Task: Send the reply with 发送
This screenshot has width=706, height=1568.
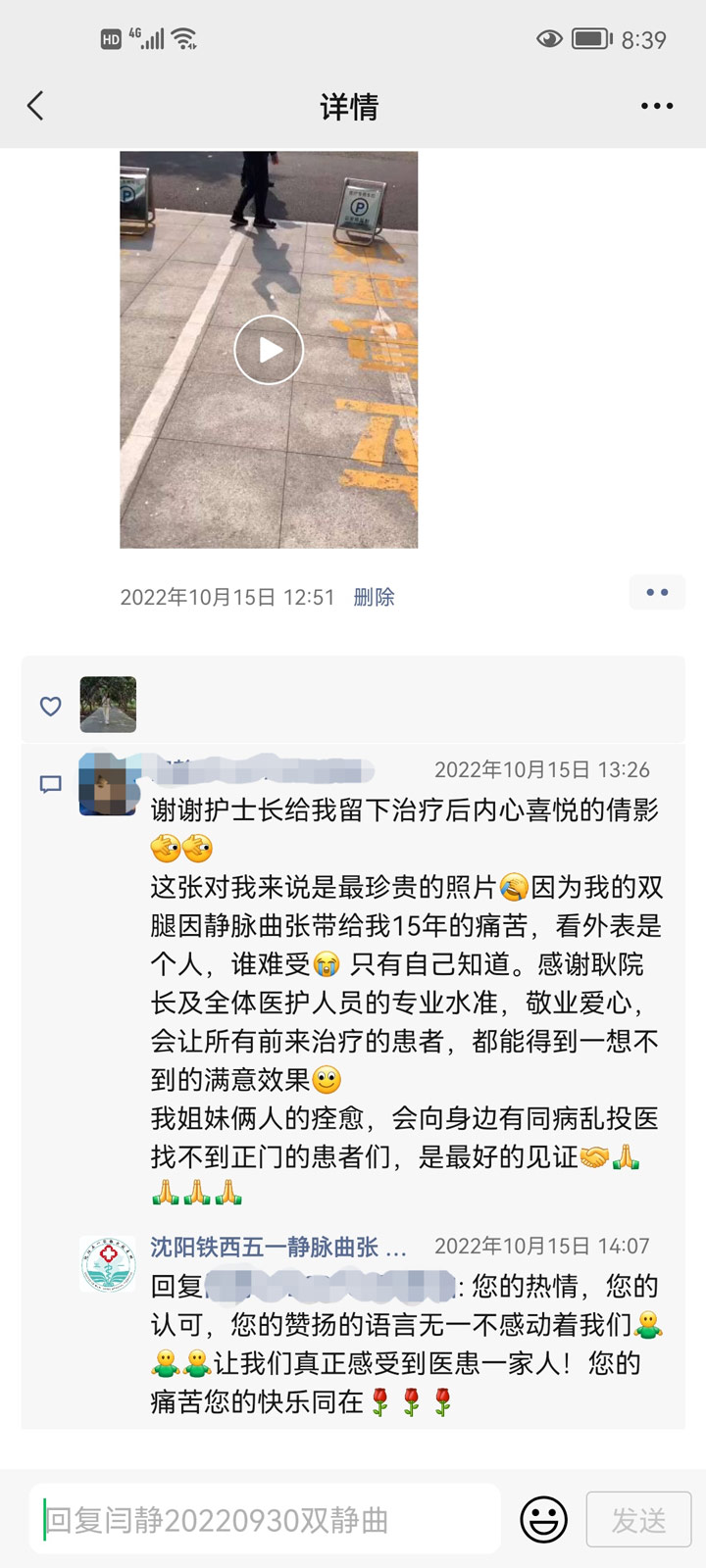Action: coord(638,1520)
